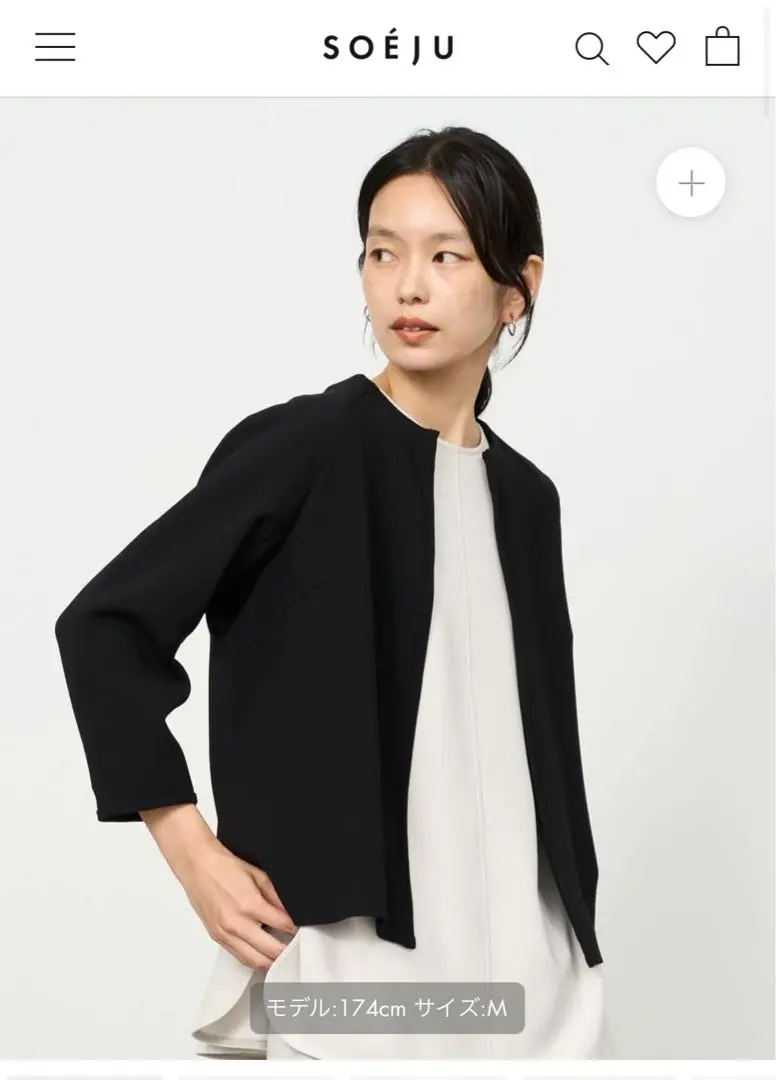776x1080 pixels.
Task: Open the search icon
Action: coord(591,48)
